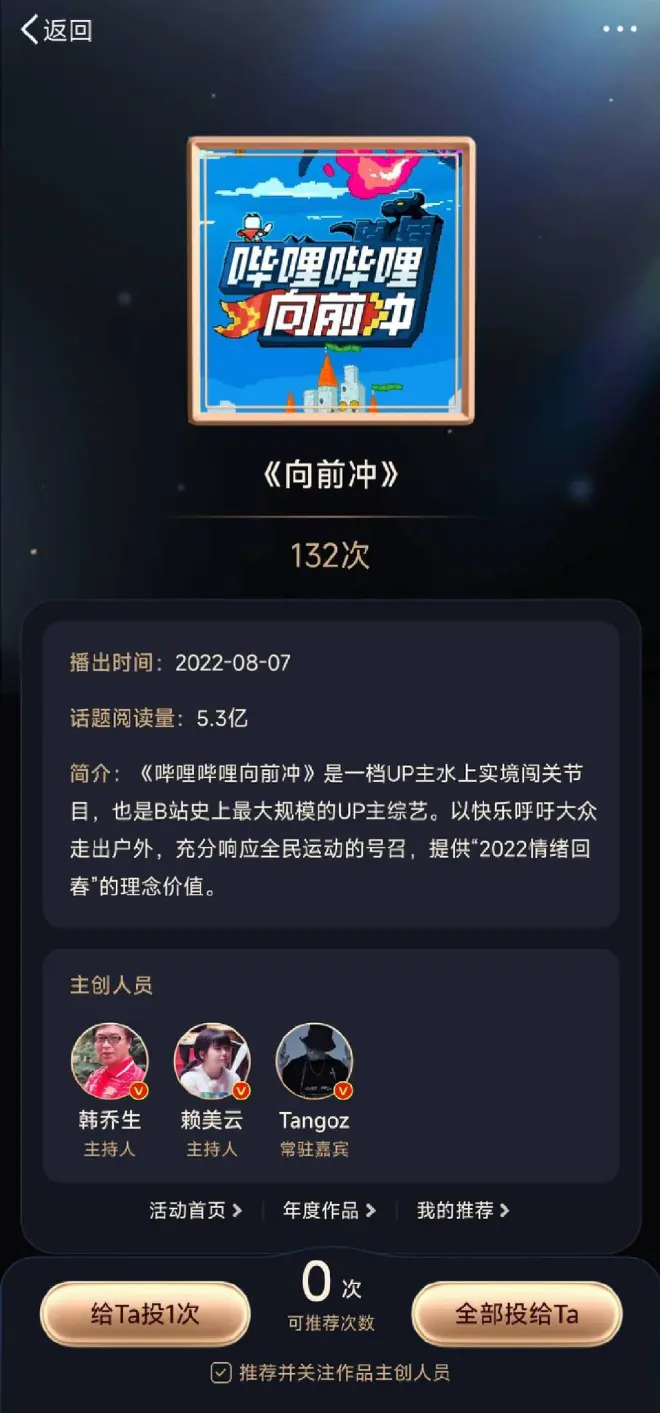View 我的推荐
Viewport: 660px width, 1413px height.
pos(463,1210)
